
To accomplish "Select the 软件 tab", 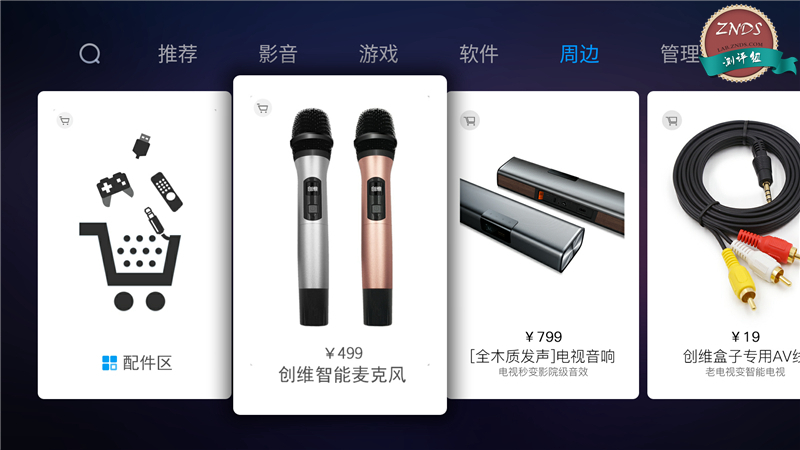I will tap(478, 54).
